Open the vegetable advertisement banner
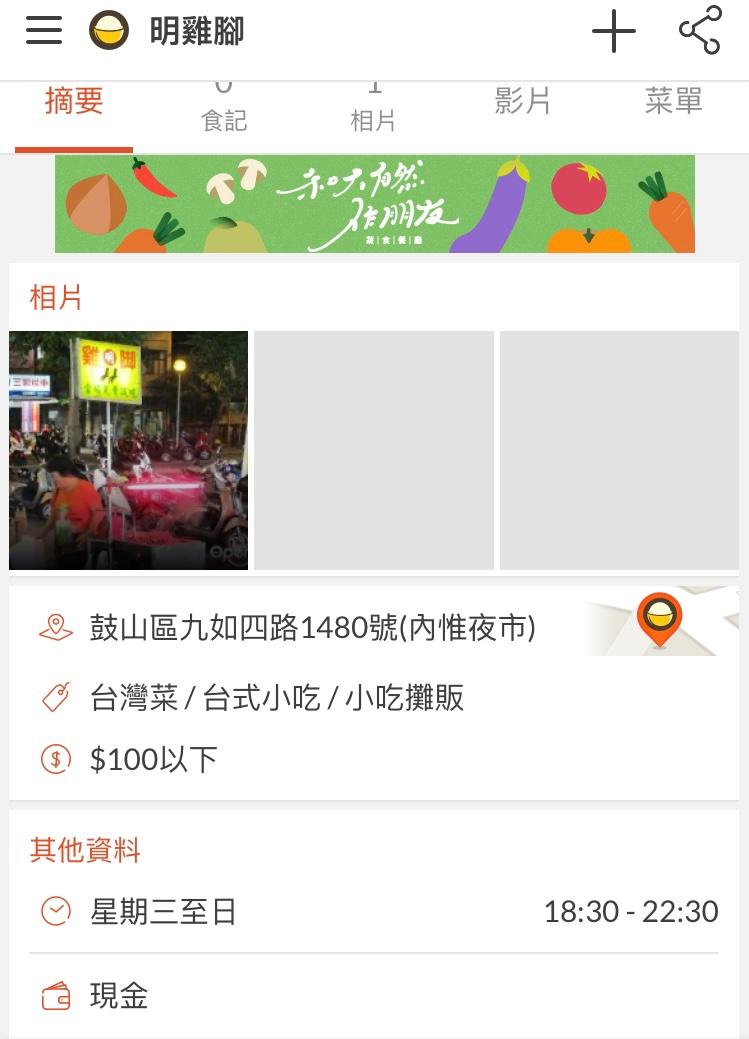 pos(374,204)
